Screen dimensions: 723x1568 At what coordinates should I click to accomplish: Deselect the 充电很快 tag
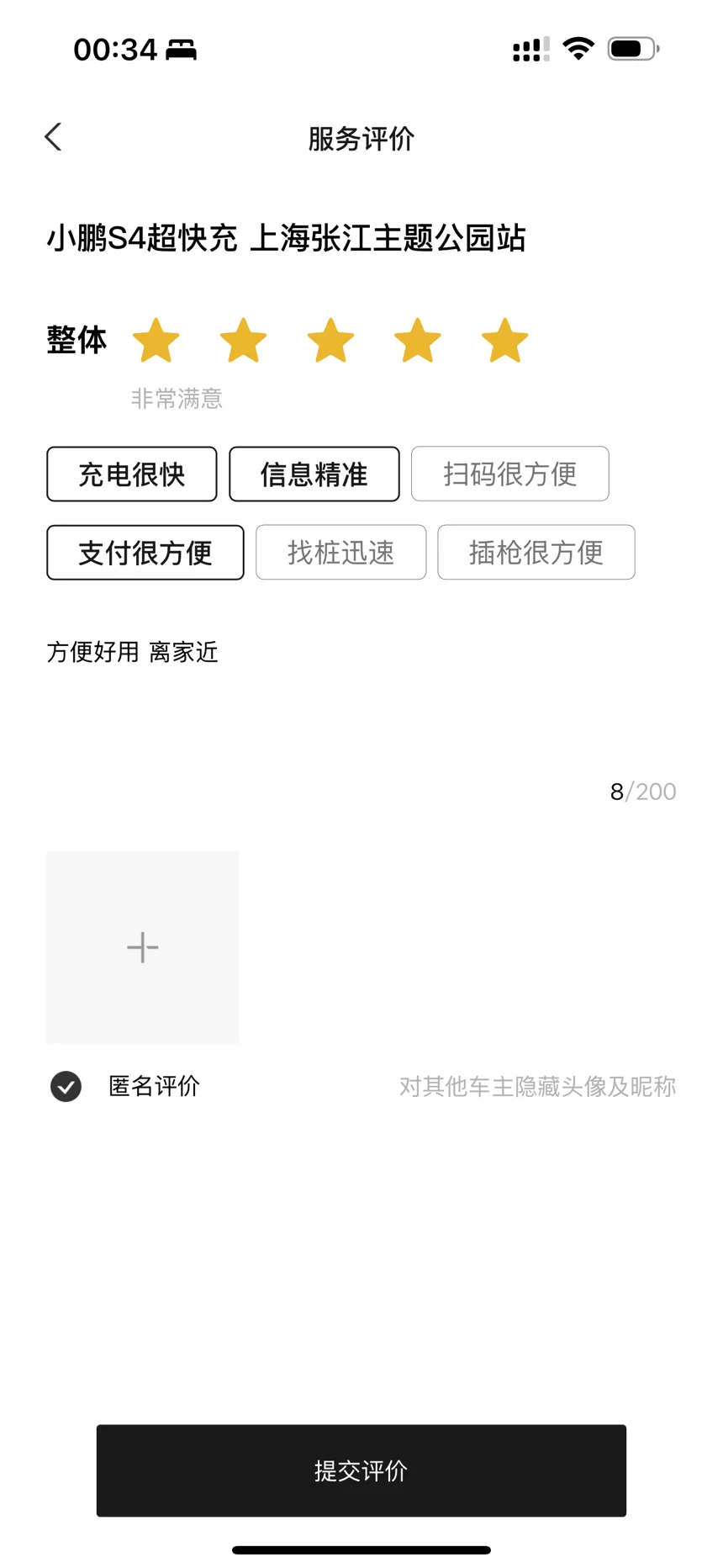point(132,474)
